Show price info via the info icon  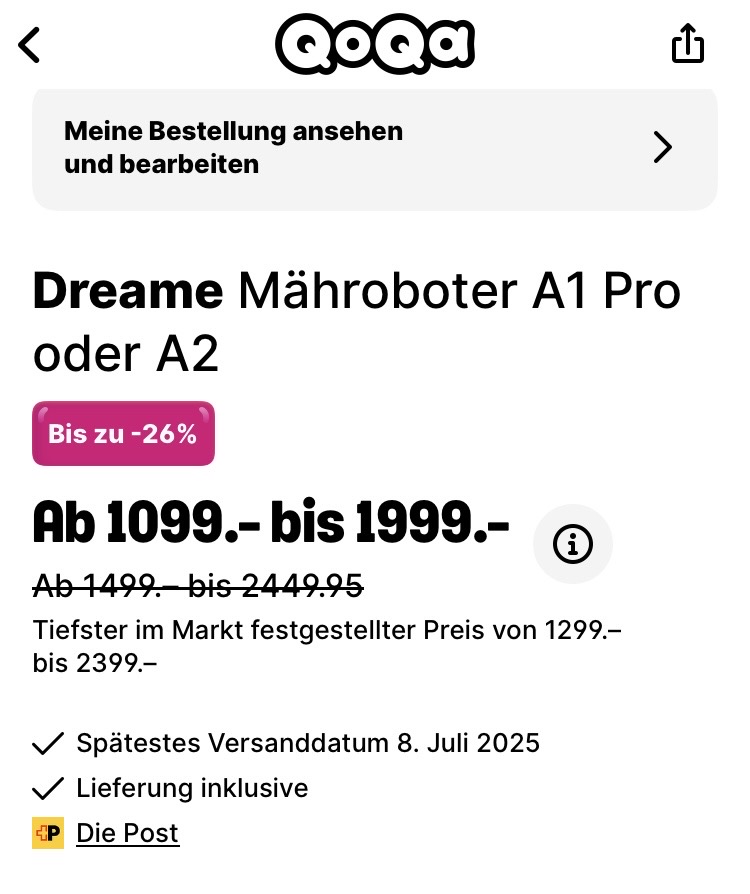(572, 544)
